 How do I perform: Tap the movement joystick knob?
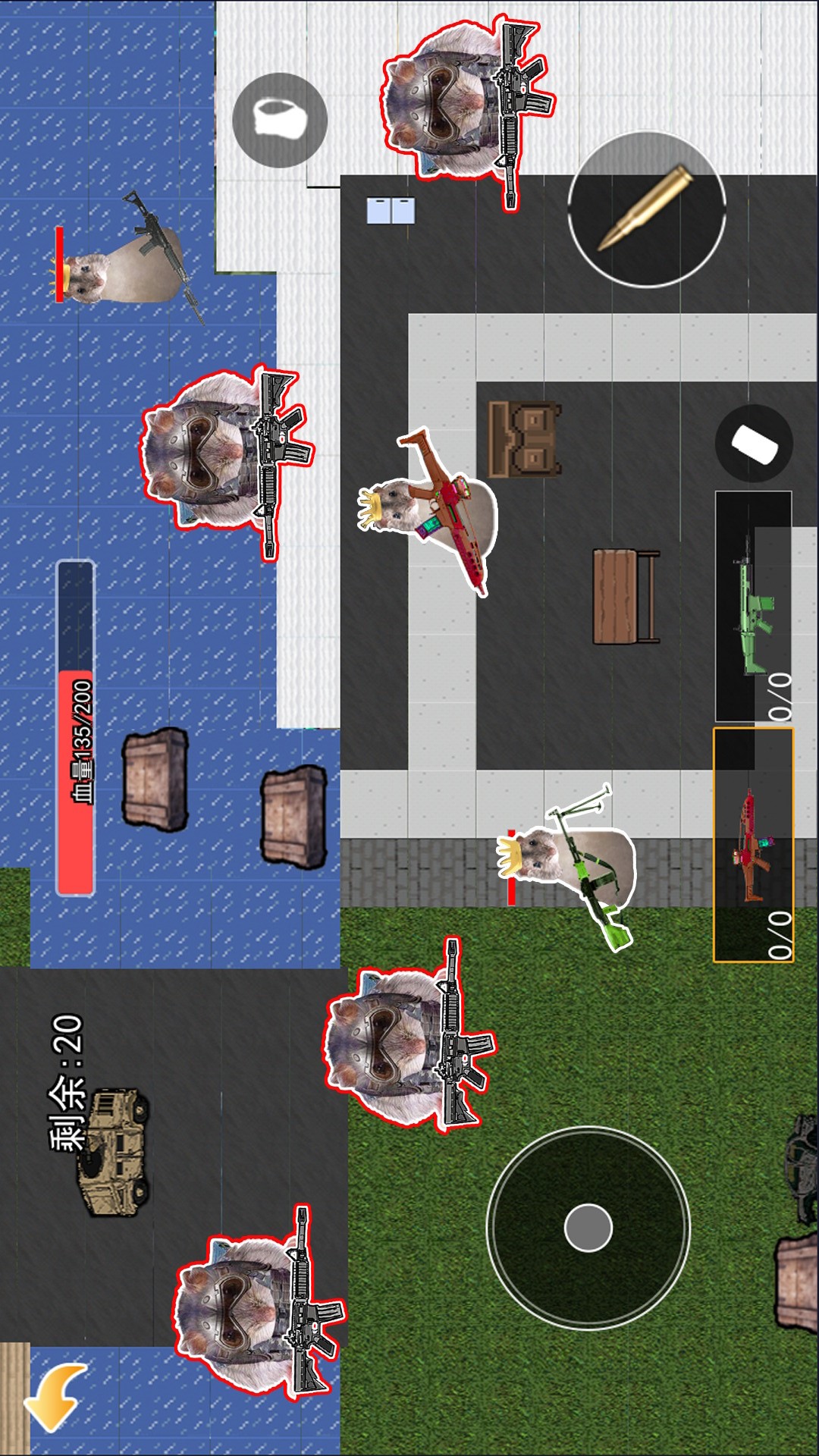(588, 1228)
